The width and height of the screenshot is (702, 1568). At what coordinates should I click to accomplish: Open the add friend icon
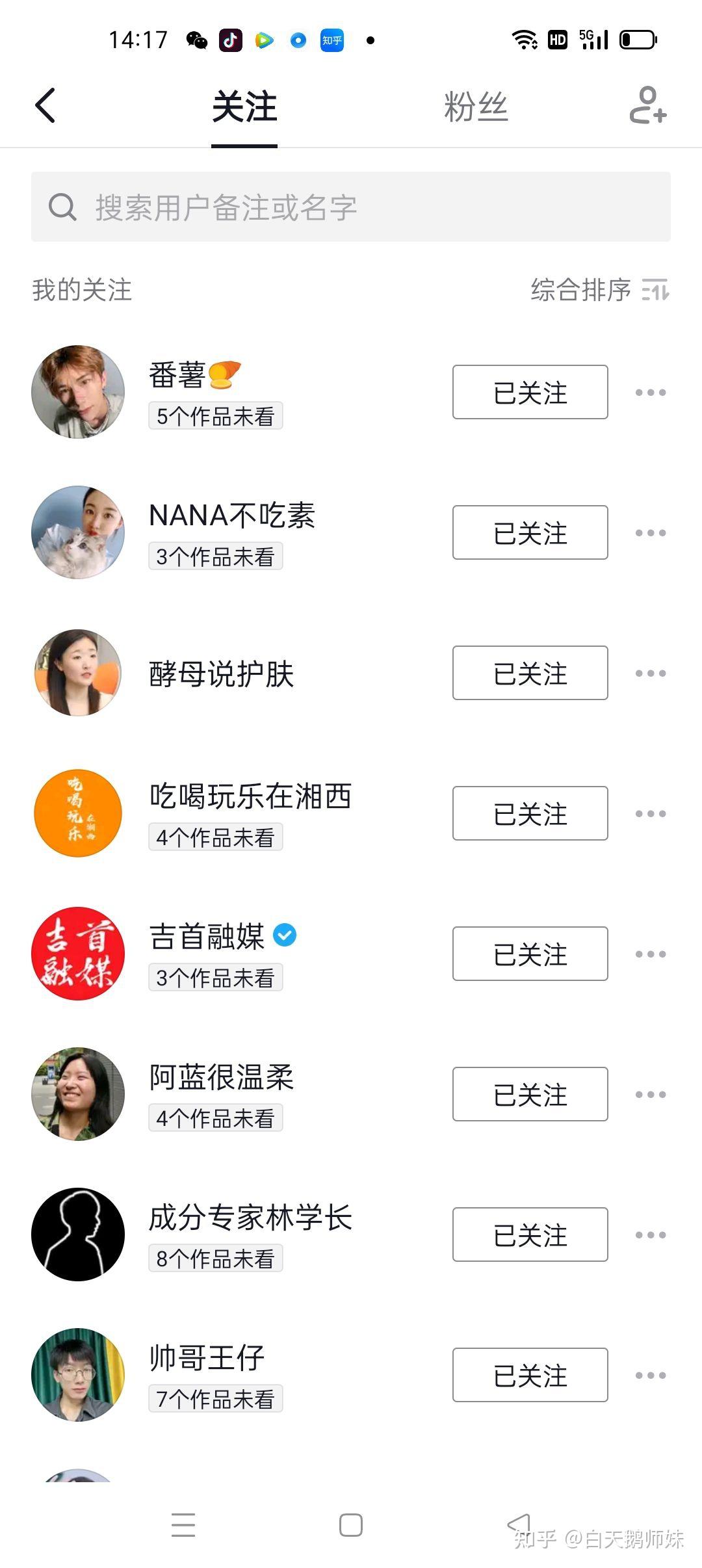click(x=647, y=105)
